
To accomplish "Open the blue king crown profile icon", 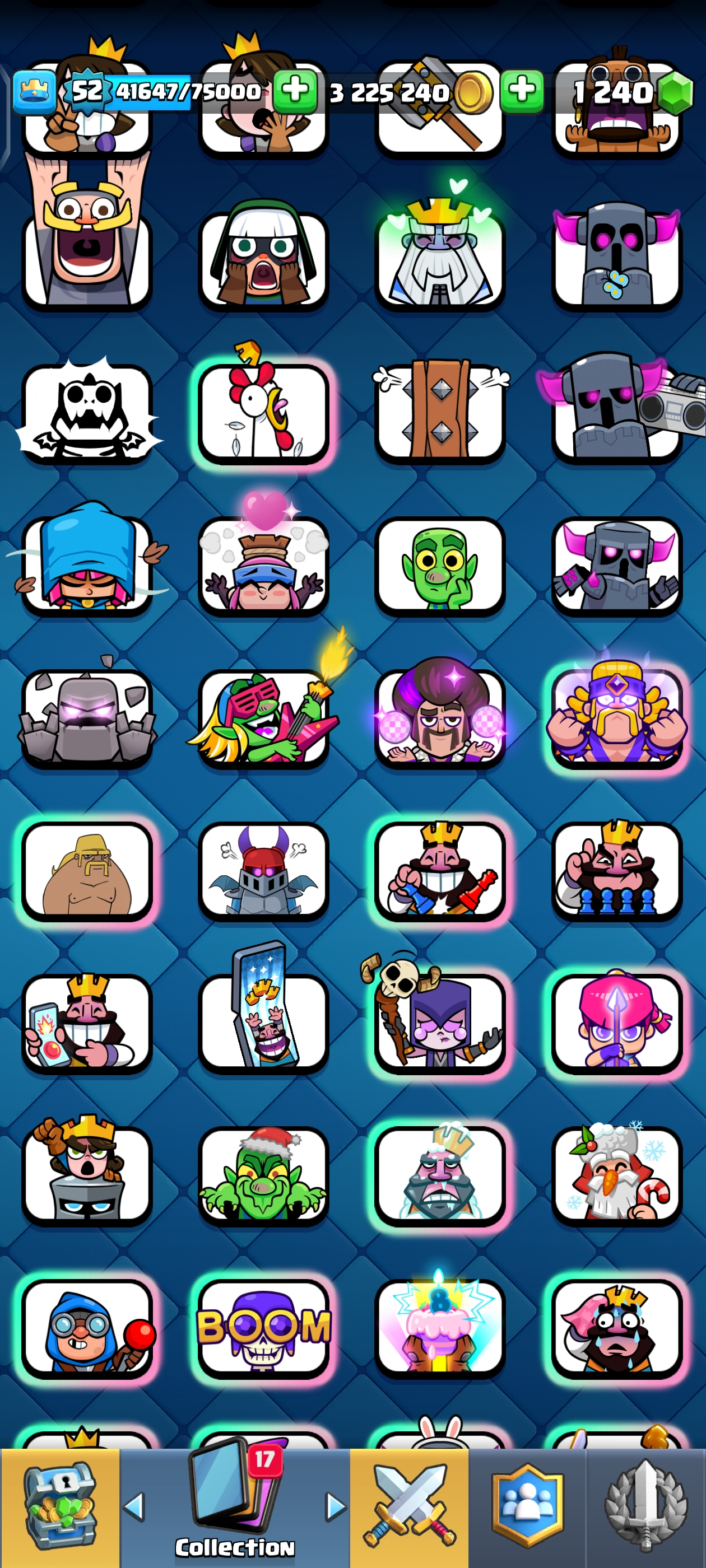I will (x=34, y=92).
